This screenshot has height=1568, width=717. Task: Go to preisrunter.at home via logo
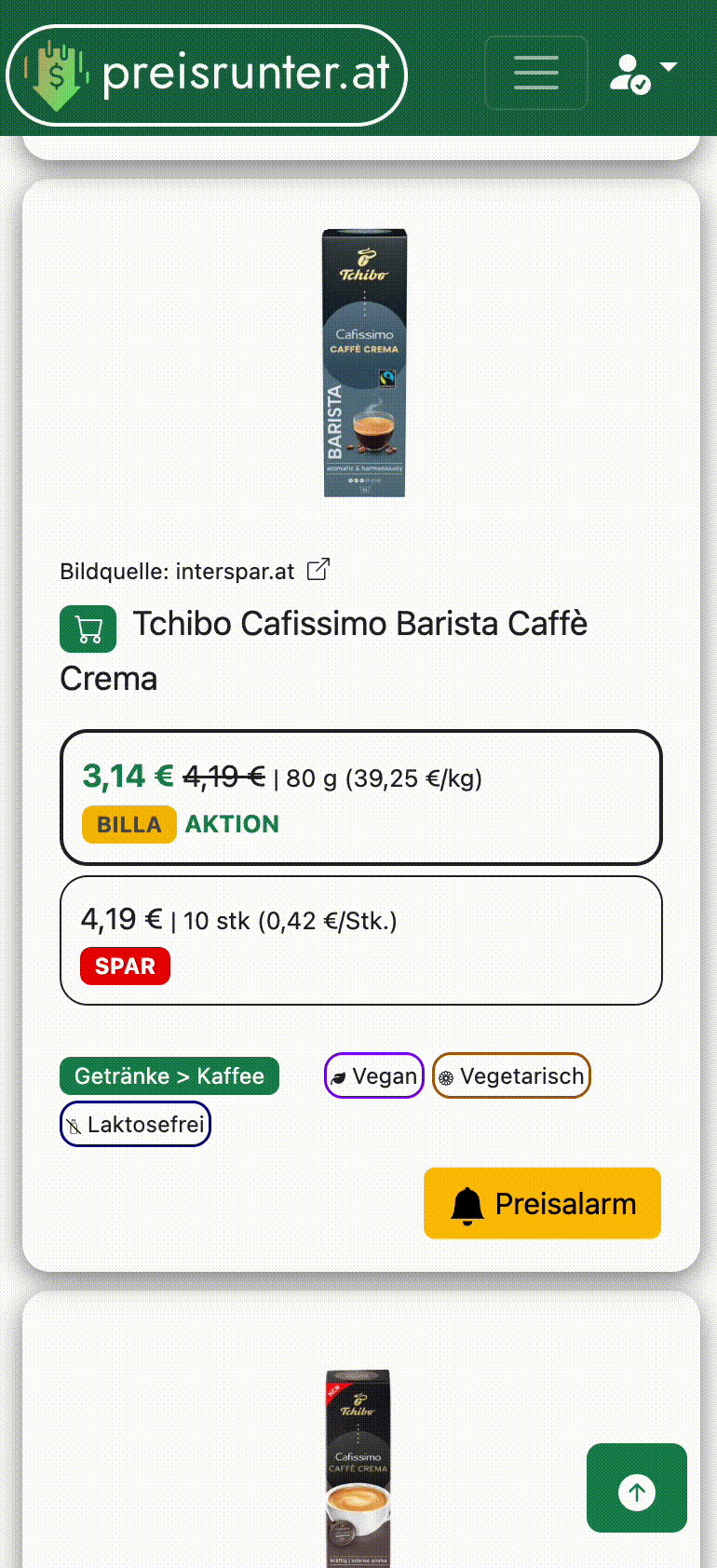207,74
